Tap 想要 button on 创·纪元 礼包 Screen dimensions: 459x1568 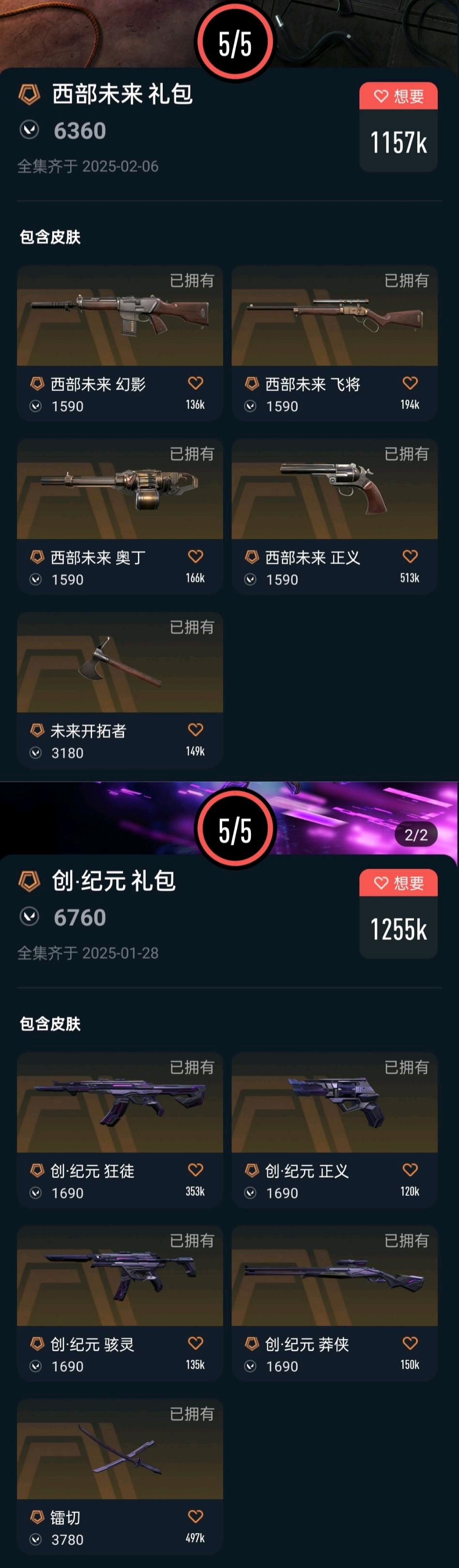pyautogui.click(x=398, y=883)
